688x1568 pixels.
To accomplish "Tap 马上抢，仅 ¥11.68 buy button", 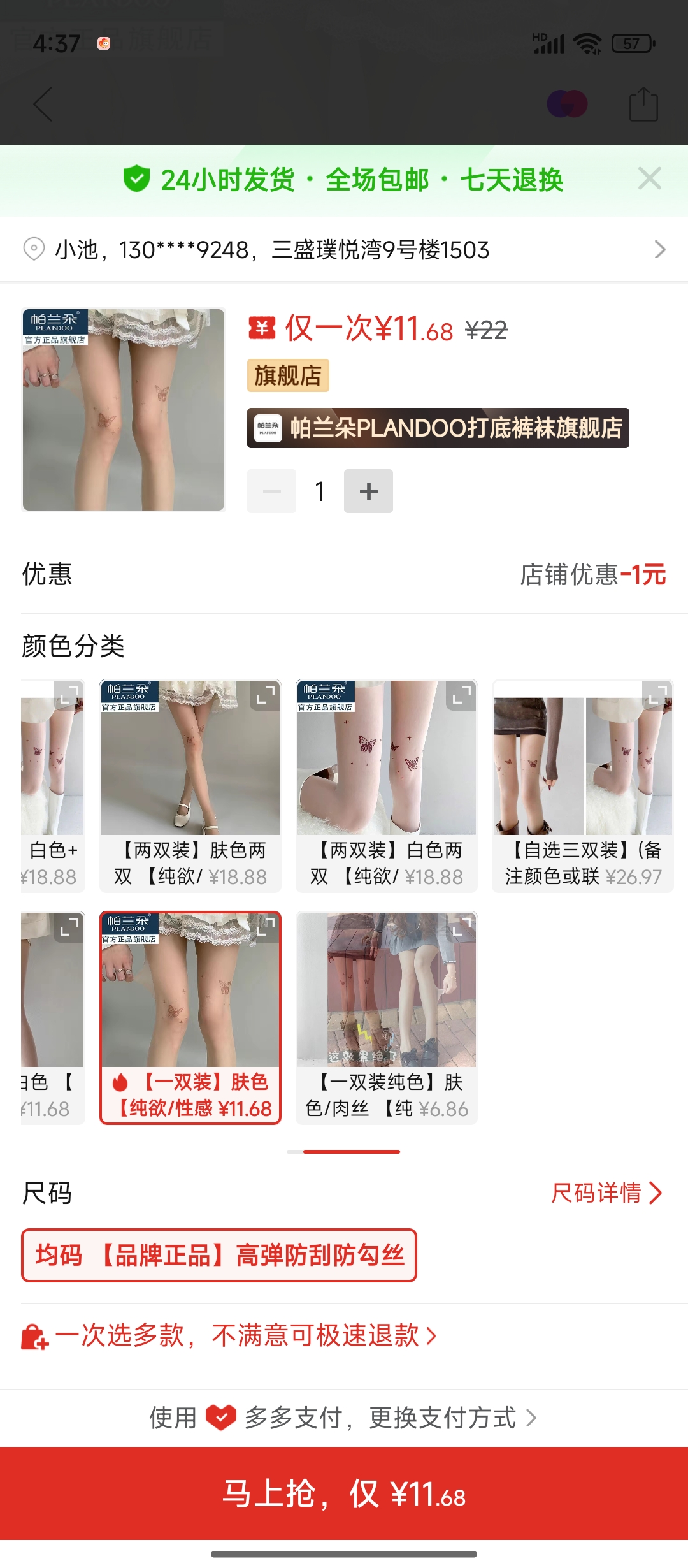I will coord(344,1493).
